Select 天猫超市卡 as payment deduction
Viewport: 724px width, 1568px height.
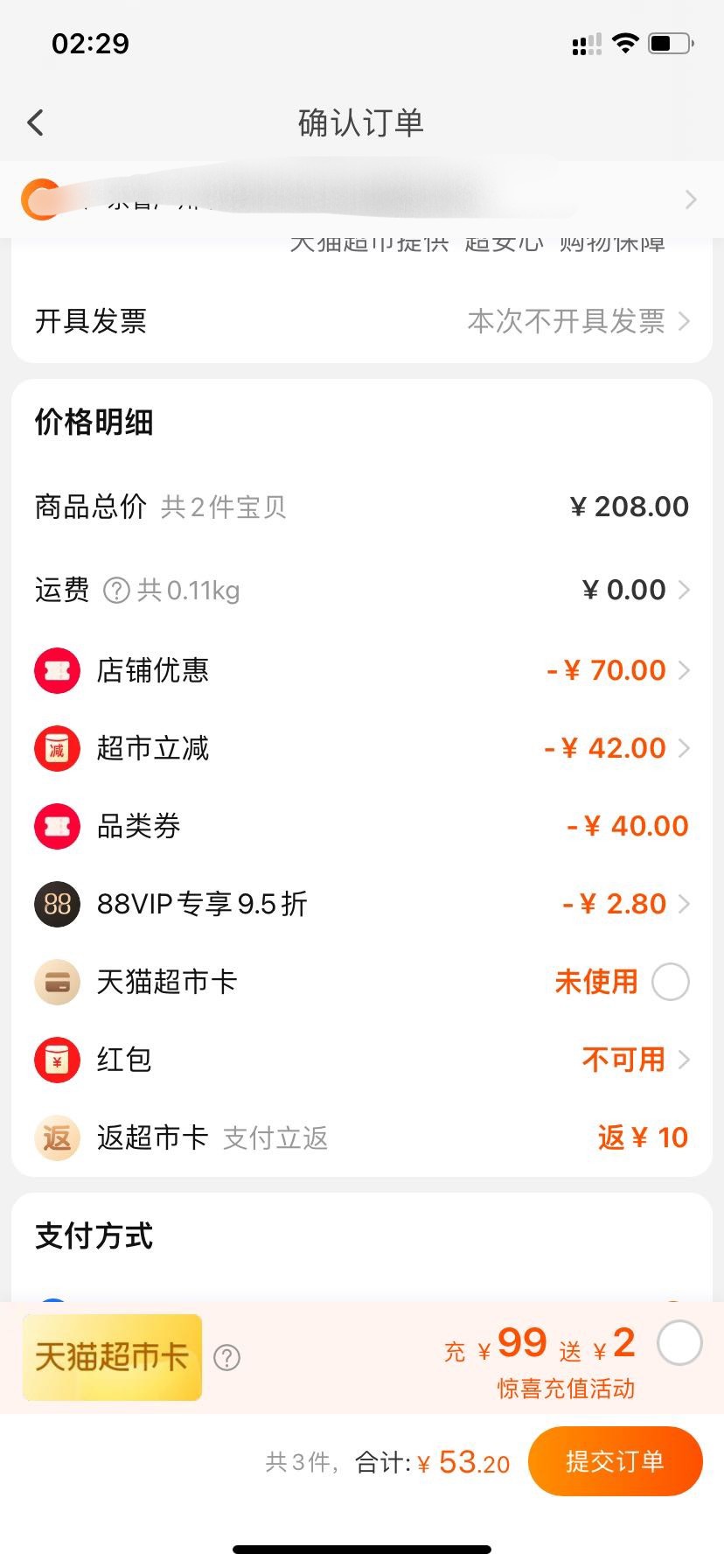click(671, 982)
